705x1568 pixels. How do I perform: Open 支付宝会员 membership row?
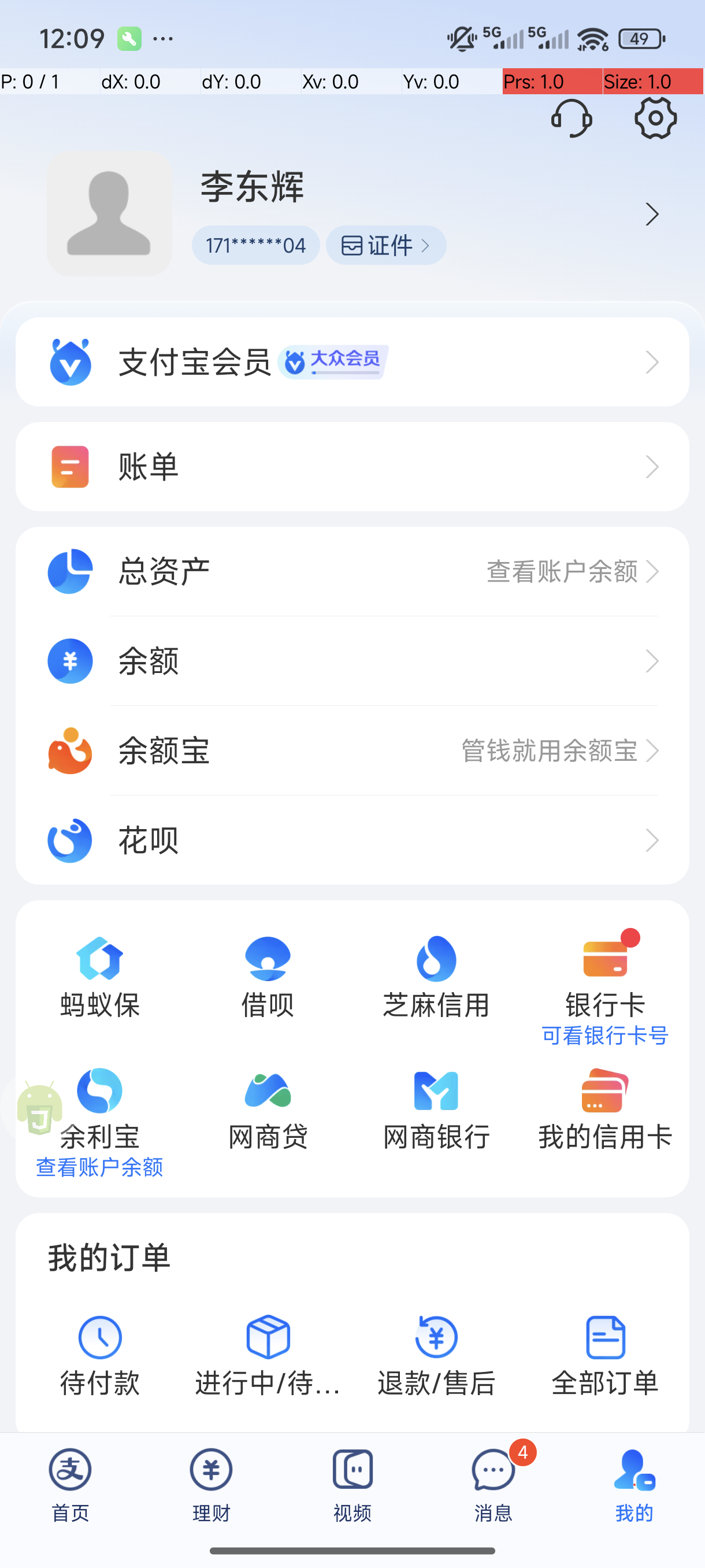(x=352, y=362)
